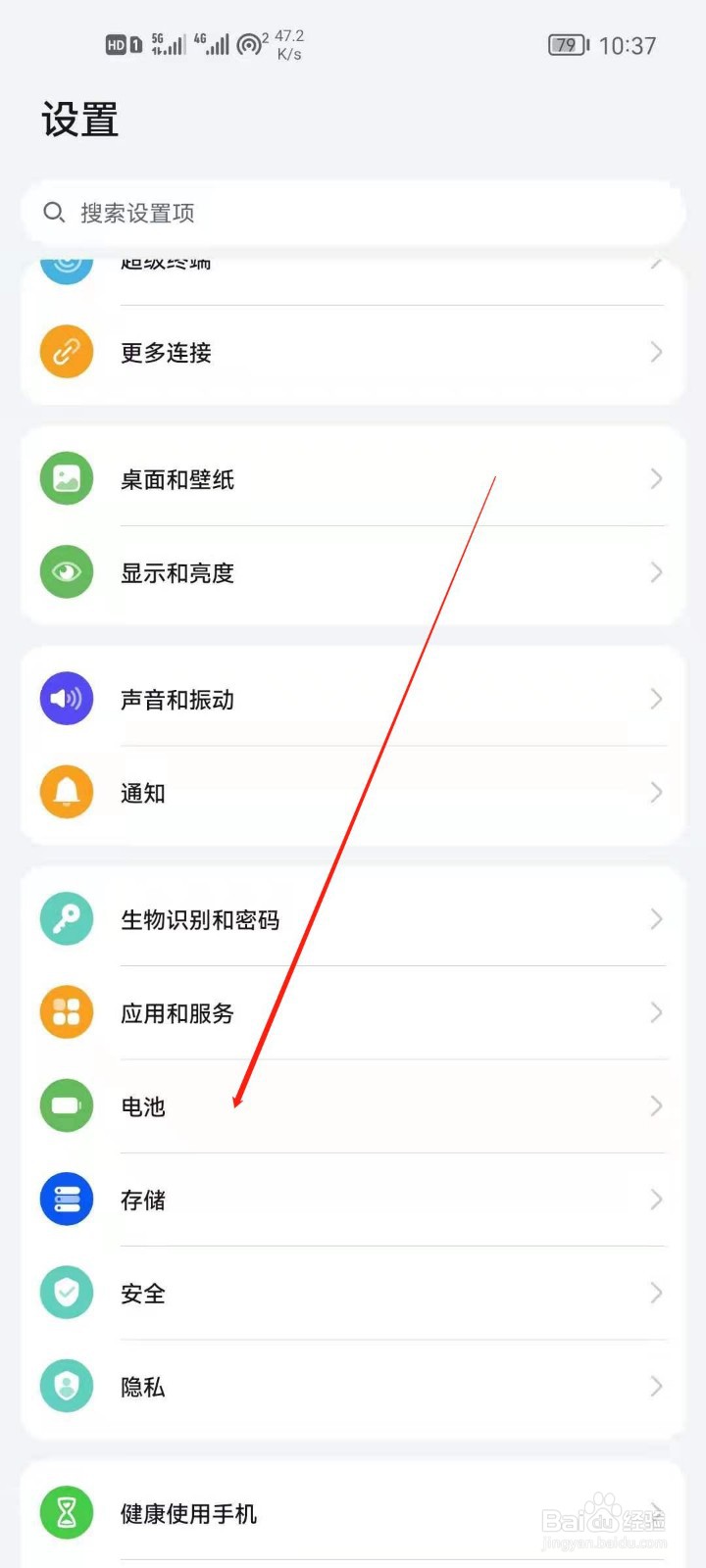Screen dimensions: 706x1568
Task: Expand the 电池 row arrow
Action: 656,1105
